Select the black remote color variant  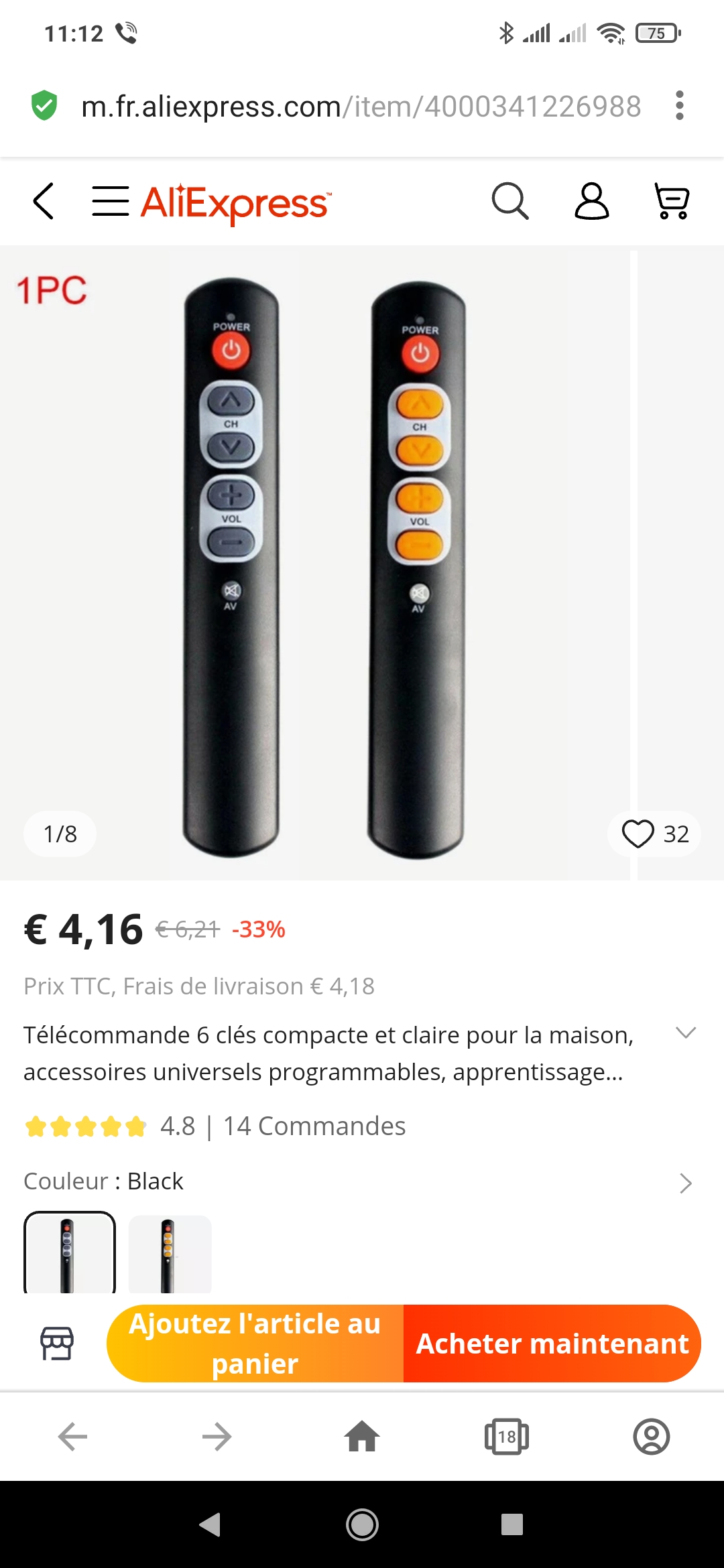(70, 1253)
